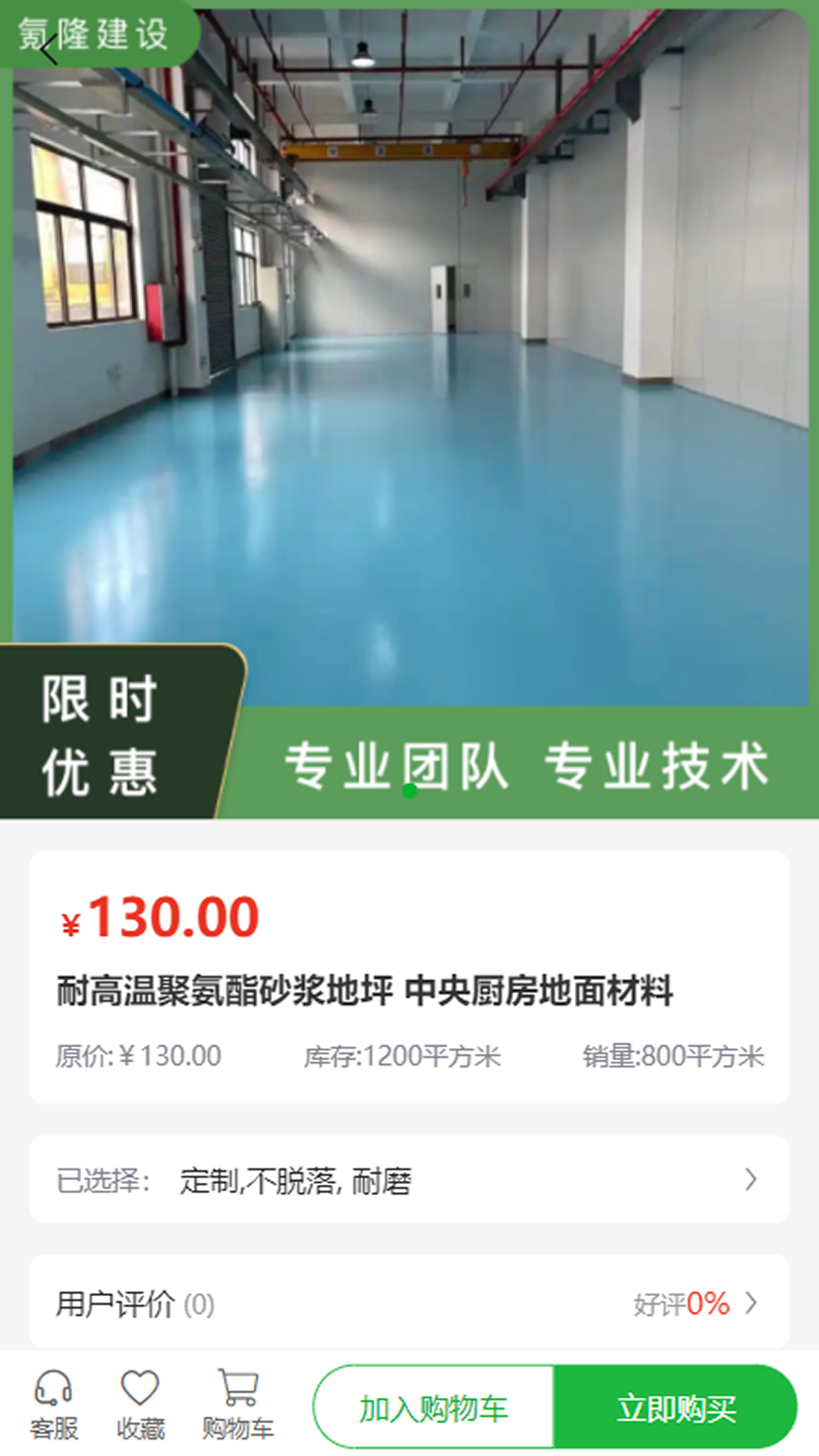
Task: Open the selected options row 已选择
Action: point(409,1179)
